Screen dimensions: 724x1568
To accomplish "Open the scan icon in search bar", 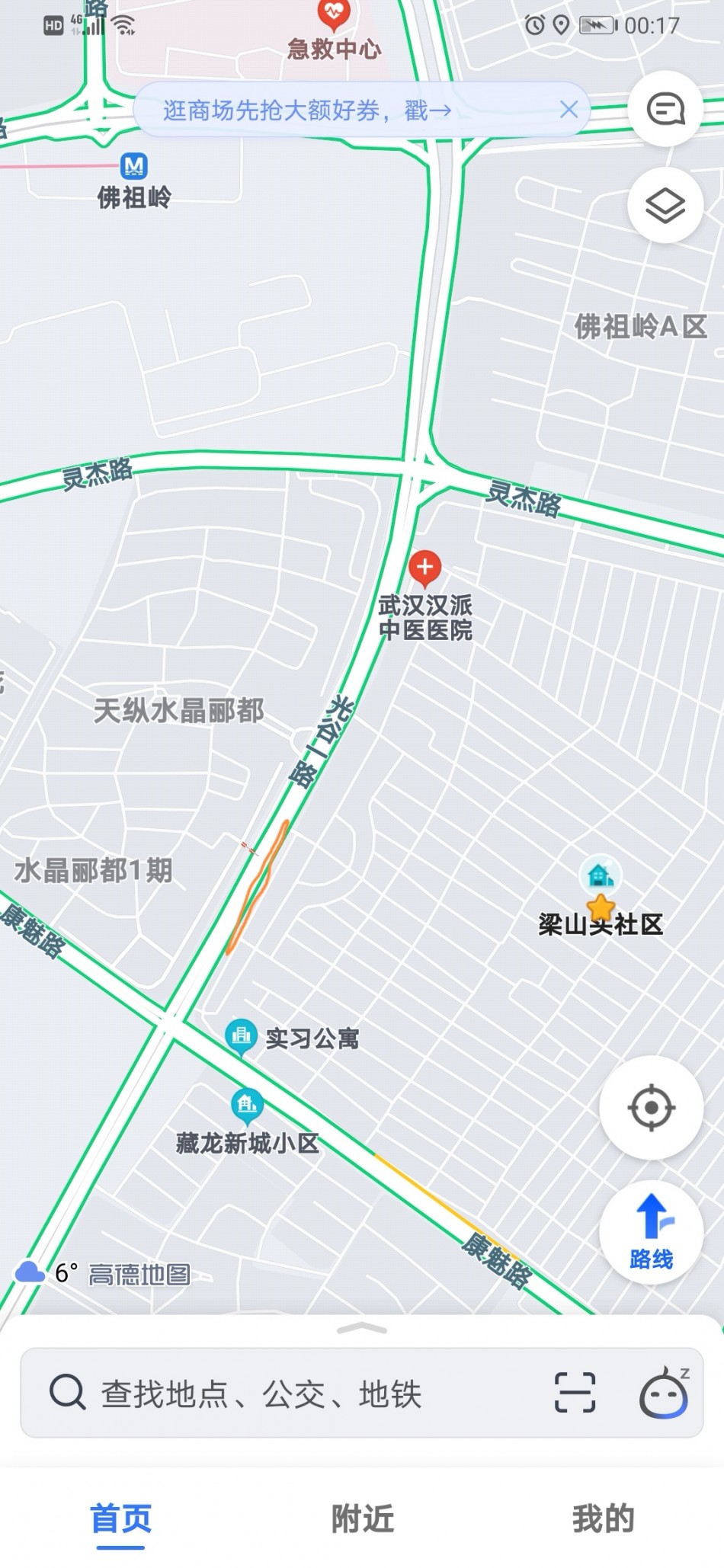I will [575, 1393].
